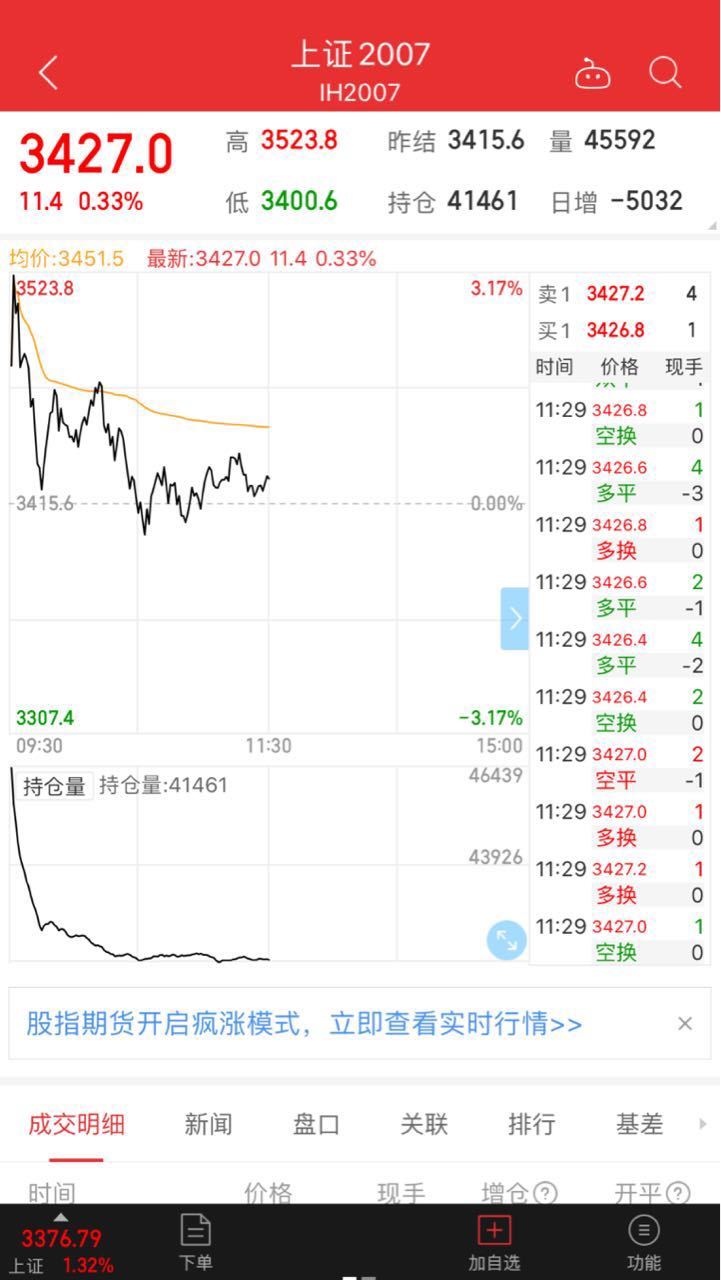The width and height of the screenshot is (721, 1280).
Task: Open search via the magnifier icon
Action: coord(665,72)
